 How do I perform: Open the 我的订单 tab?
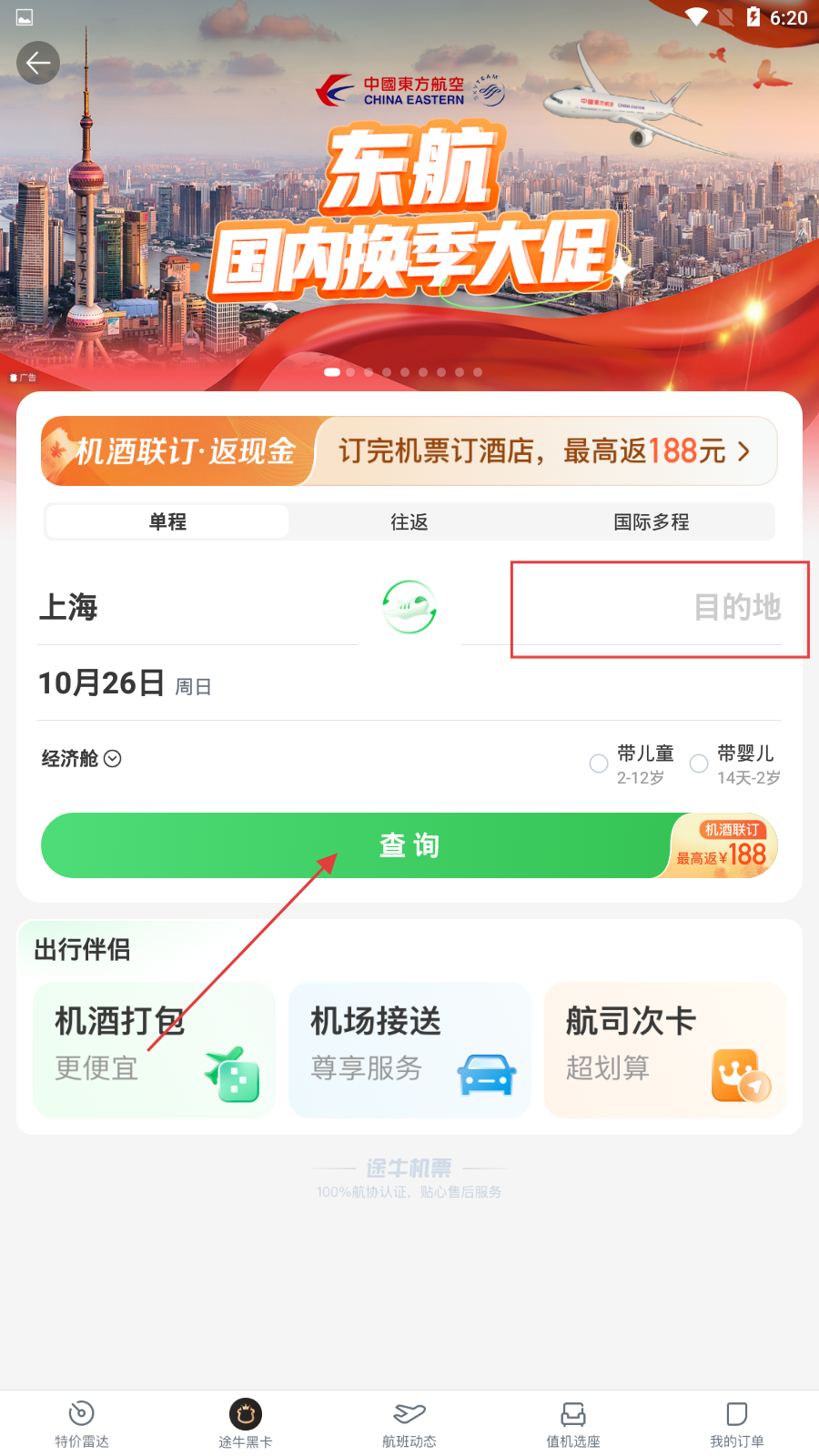[737, 1423]
